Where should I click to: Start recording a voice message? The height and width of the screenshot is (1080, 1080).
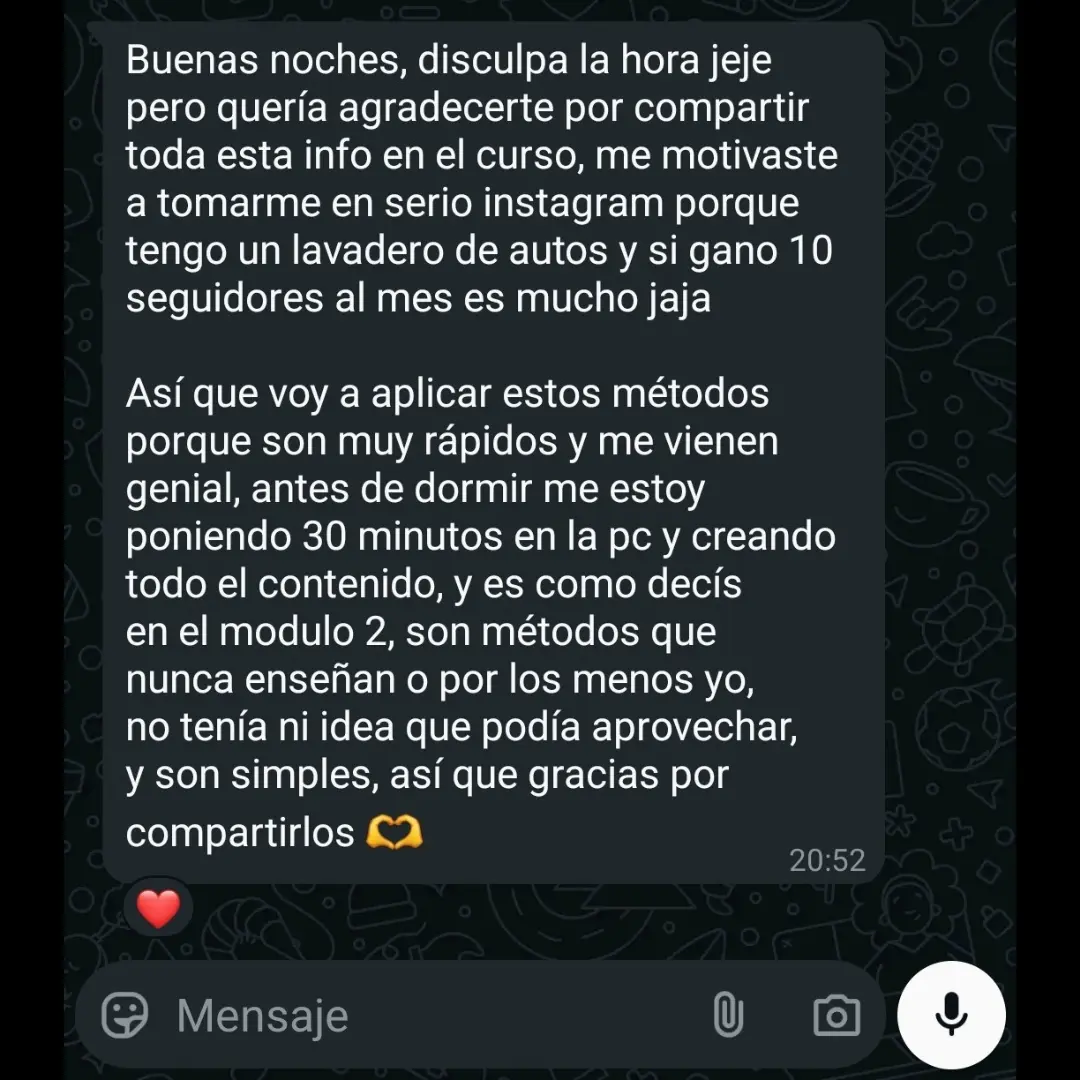point(951,1015)
